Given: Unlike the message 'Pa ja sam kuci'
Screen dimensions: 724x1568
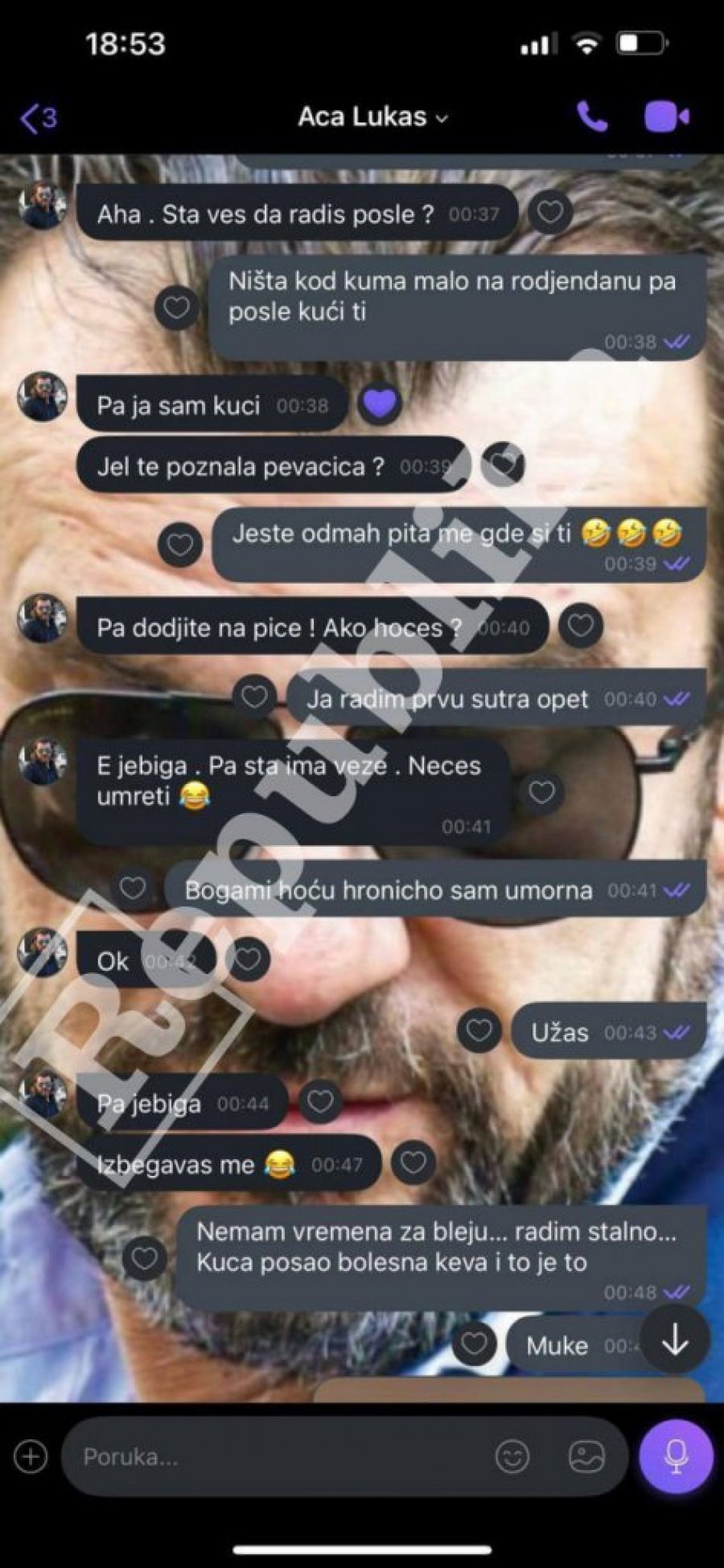Looking at the screenshot, I should pos(381,403).
